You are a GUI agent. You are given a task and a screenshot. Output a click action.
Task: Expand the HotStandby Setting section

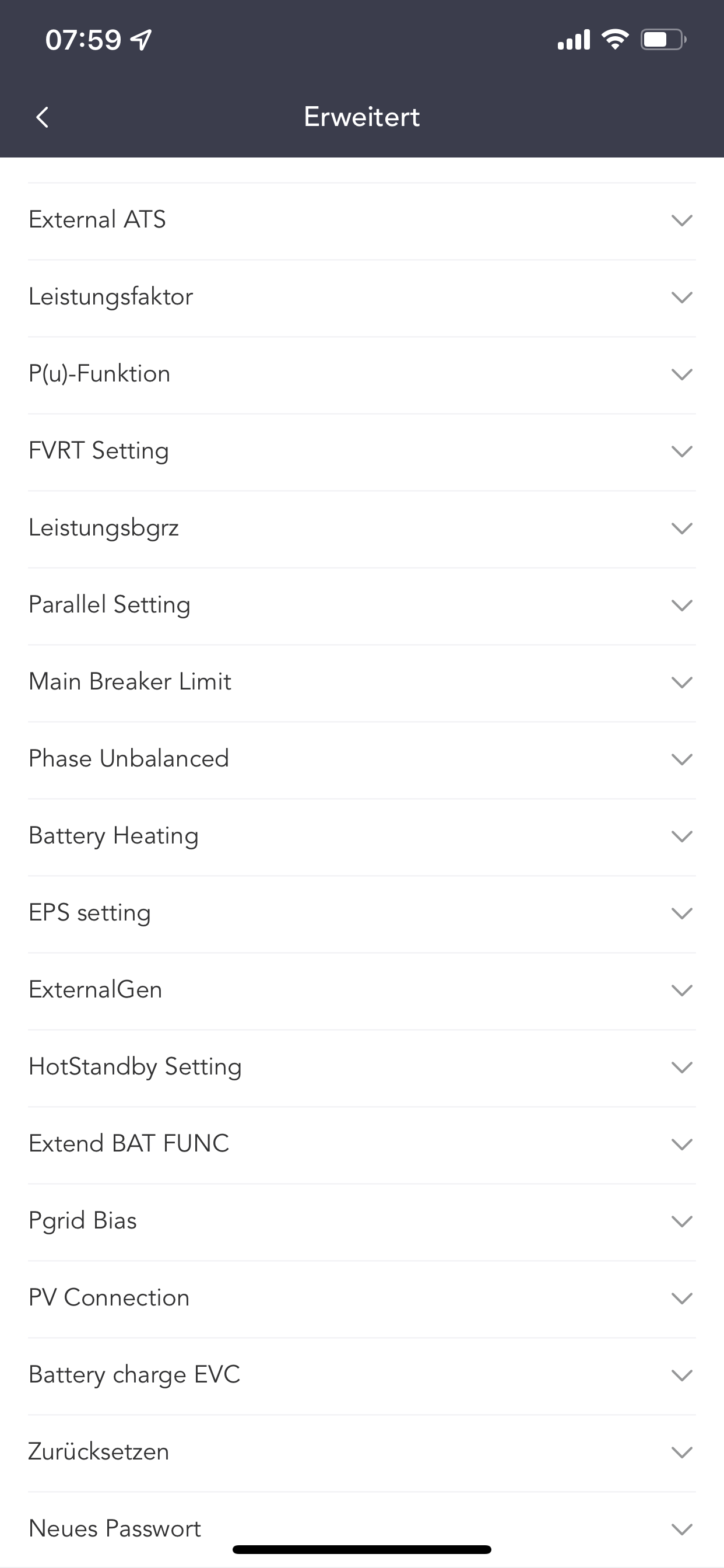coord(681,1066)
